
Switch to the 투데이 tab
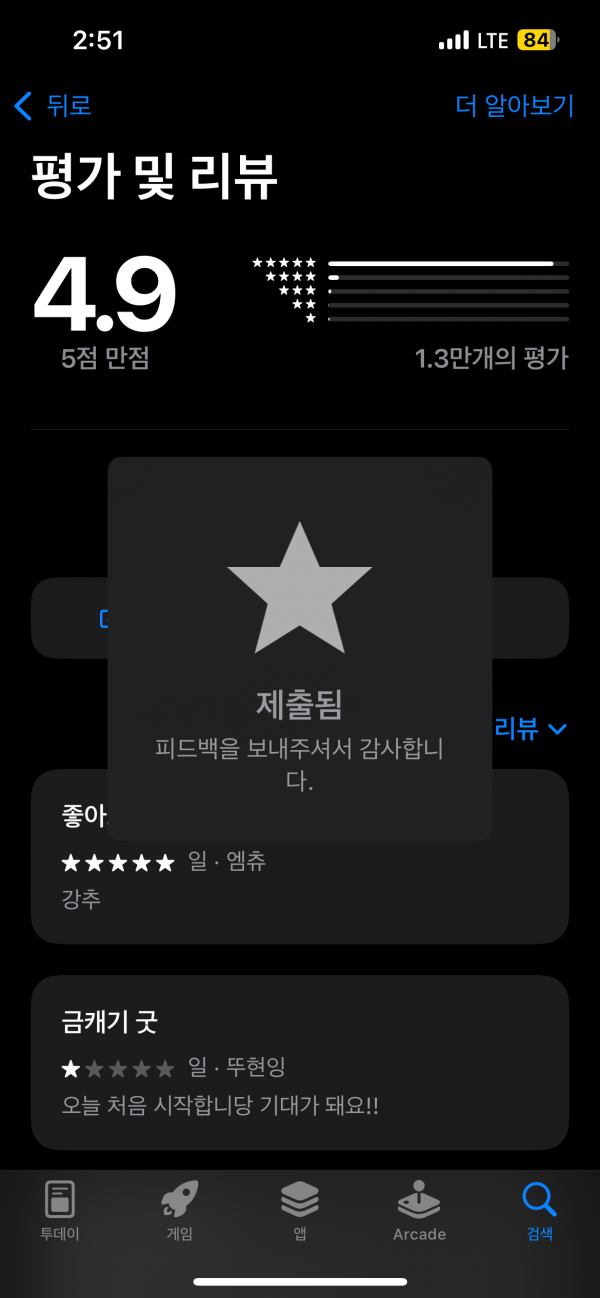(60, 1210)
